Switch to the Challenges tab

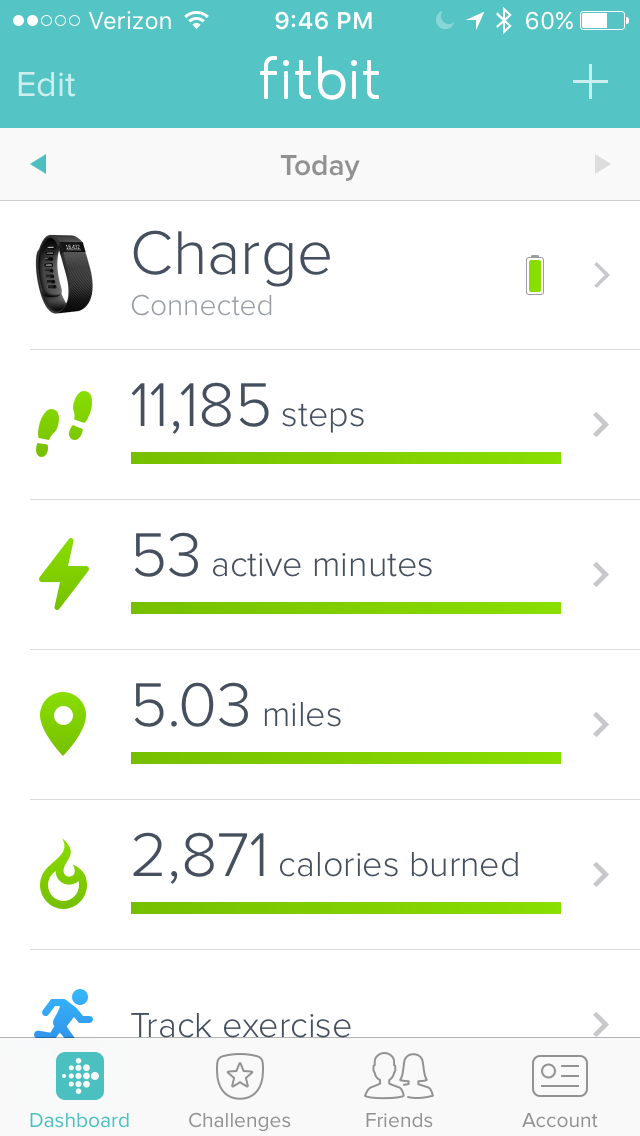tap(240, 1090)
